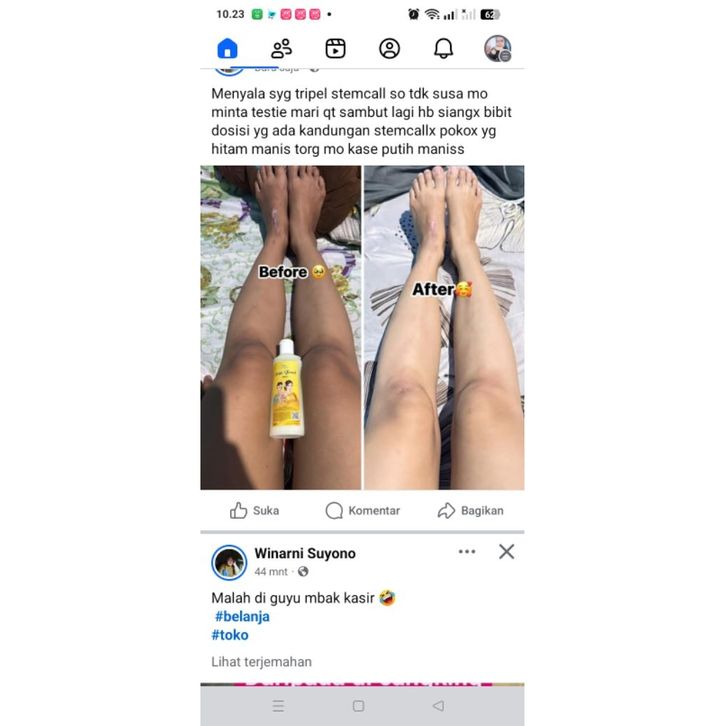This screenshot has height=726, width=726.
Task: Open the notifications bell
Action: [443, 48]
